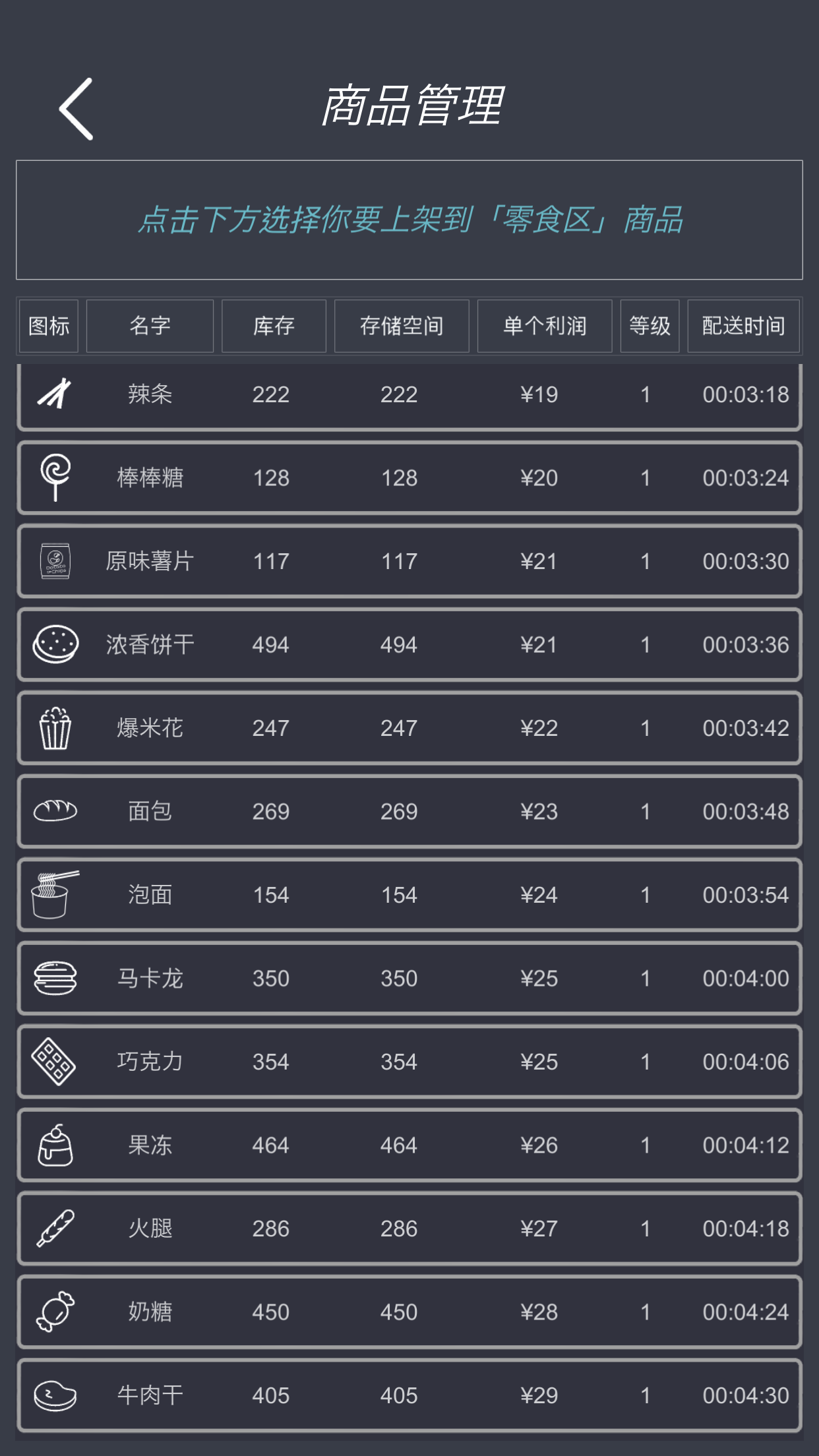Image resolution: width=819 pixels, height=1456 pixels.
Task: Choose 牛肉干 from the product list
Action: click(409, 1395)
